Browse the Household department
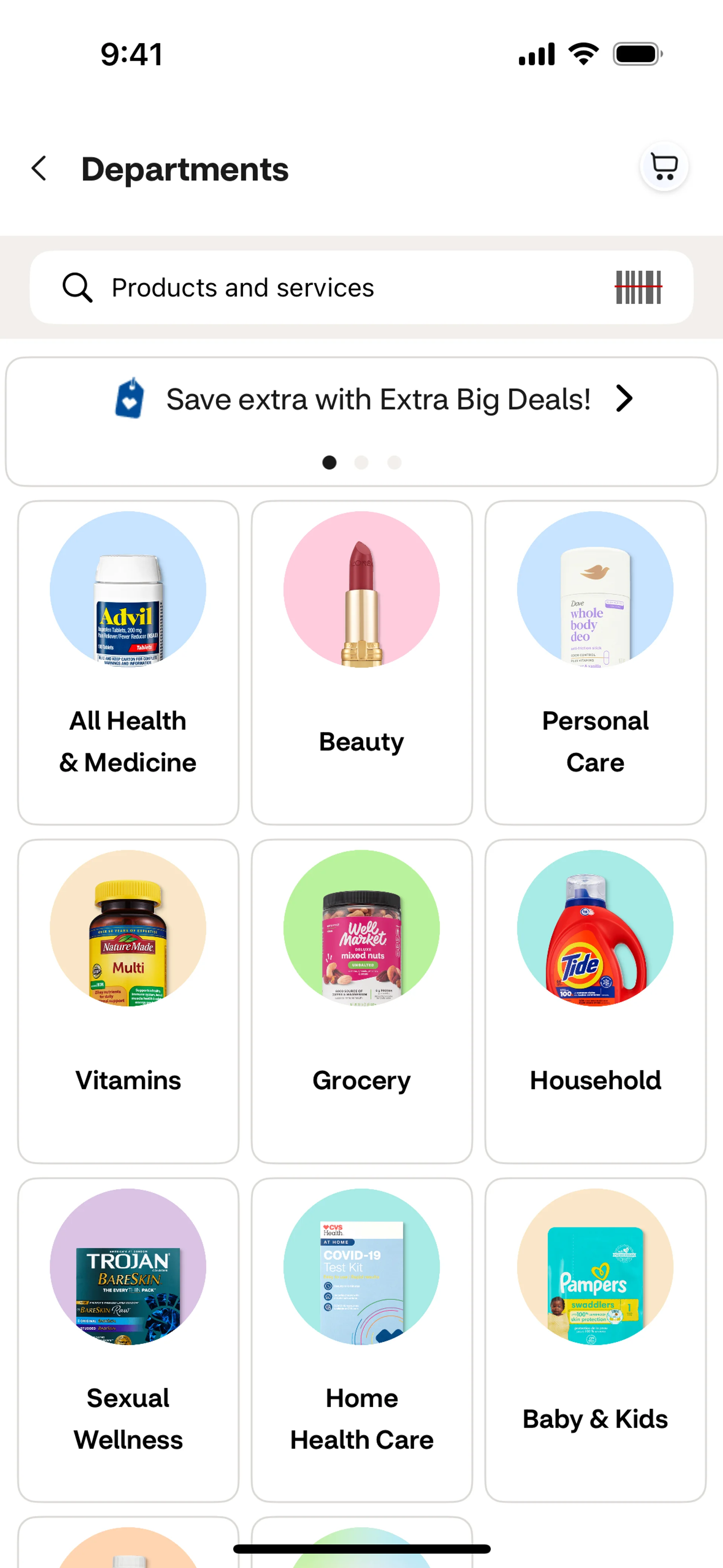Screen dimensions: 723x1568 (595, 1001)
